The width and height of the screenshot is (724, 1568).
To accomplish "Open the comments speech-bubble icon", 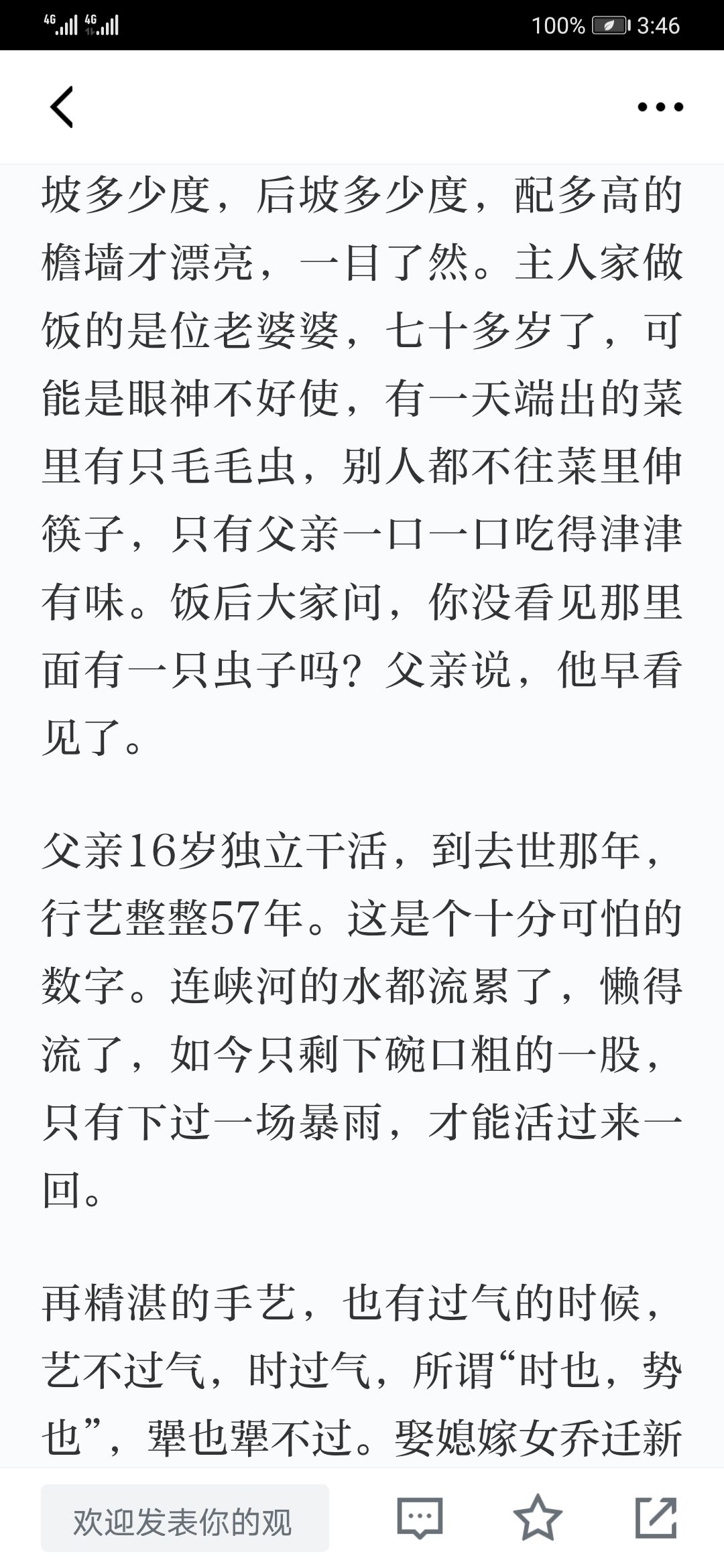I will coord(420,1518).
